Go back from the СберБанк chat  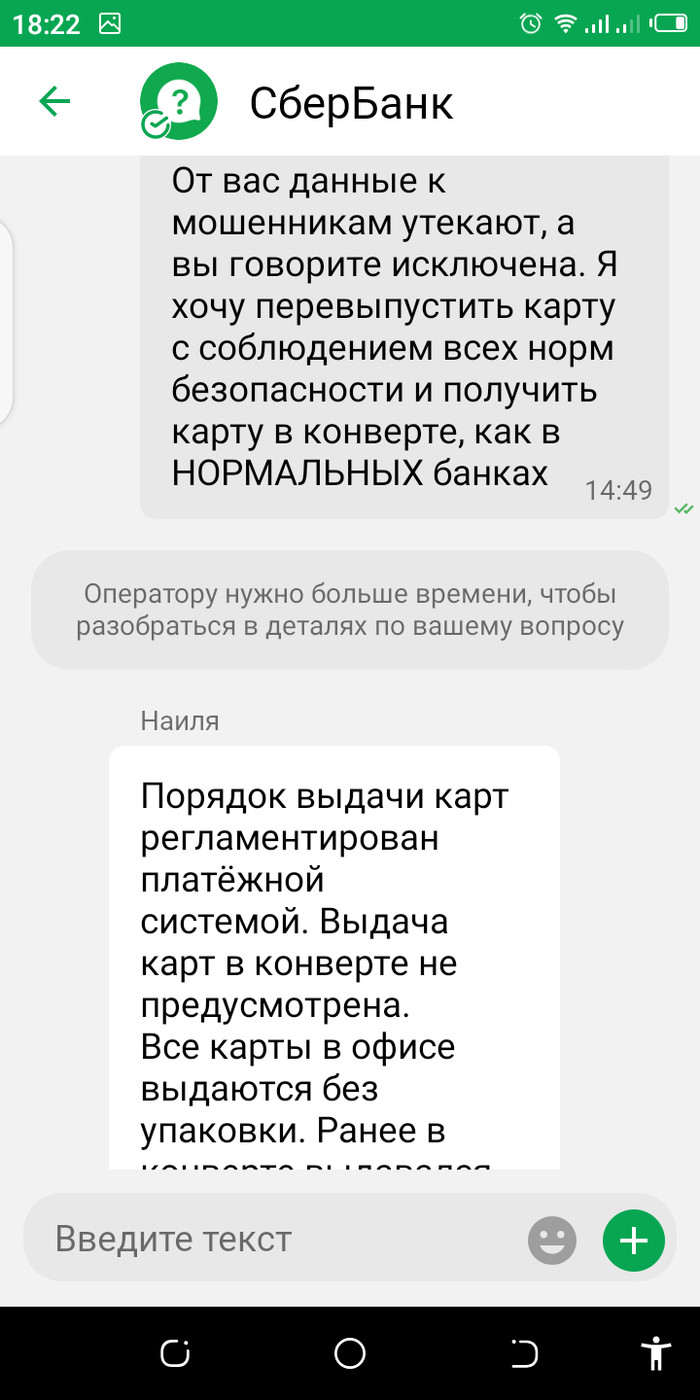54,101
